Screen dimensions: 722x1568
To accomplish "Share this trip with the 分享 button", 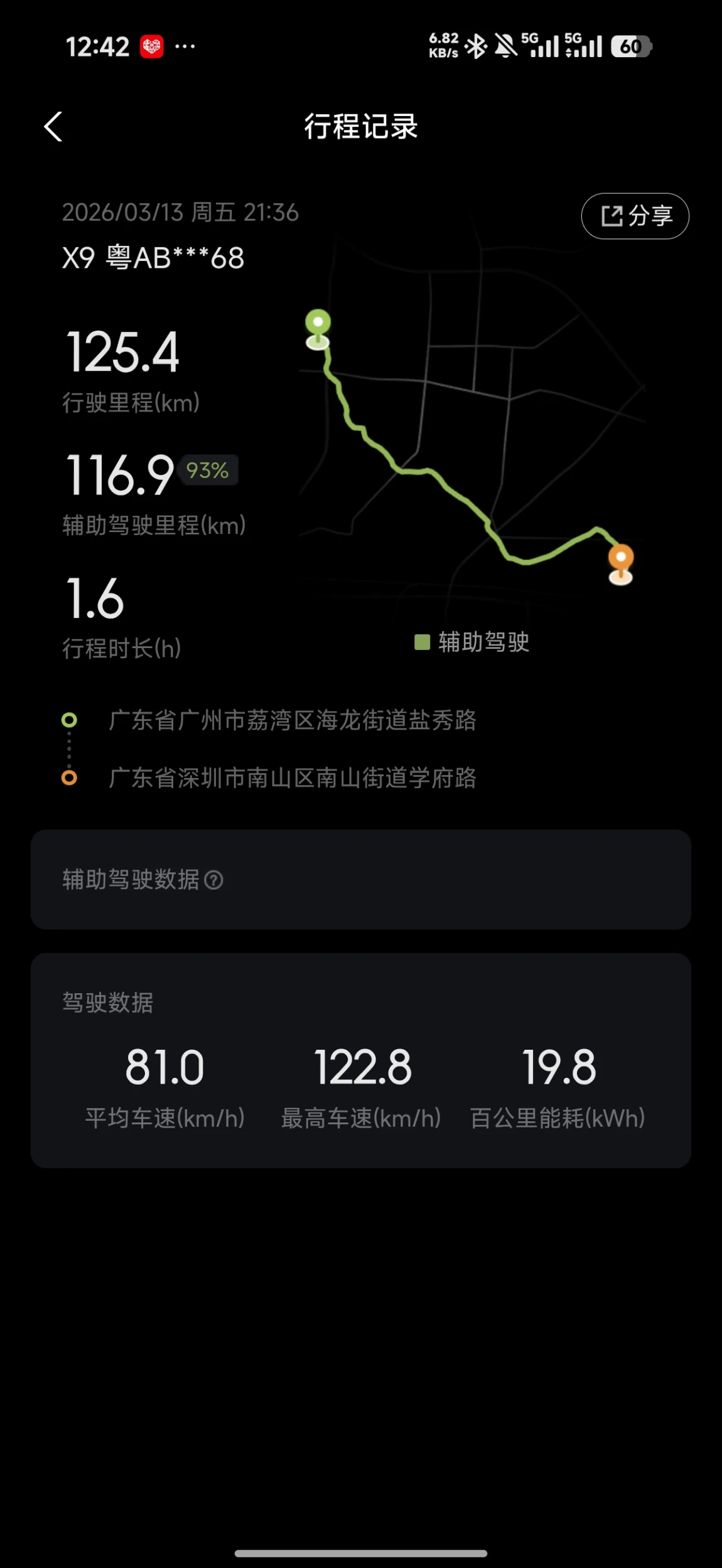I will coord(635,216).
